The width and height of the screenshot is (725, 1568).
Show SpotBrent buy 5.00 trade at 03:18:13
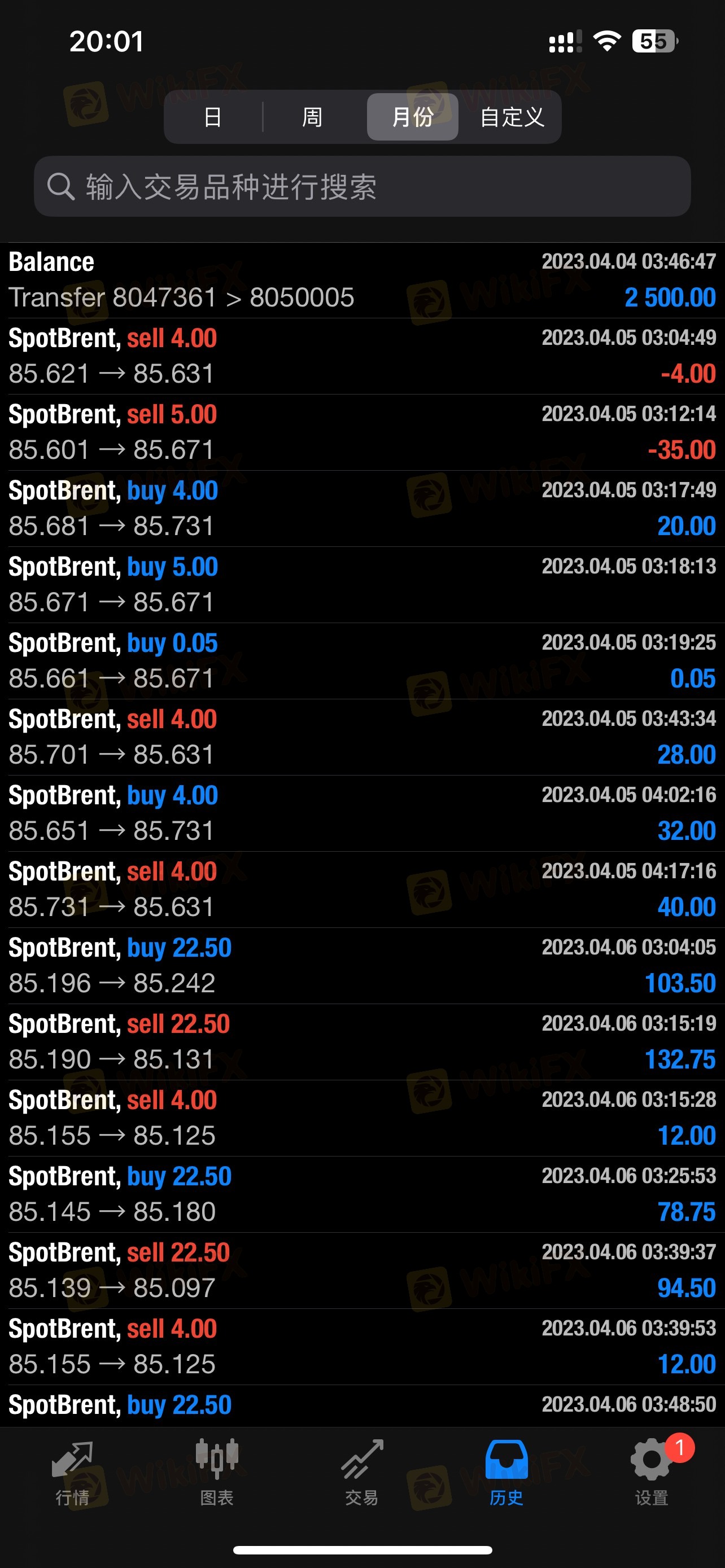pyautogui.click(x=362, y=585)
